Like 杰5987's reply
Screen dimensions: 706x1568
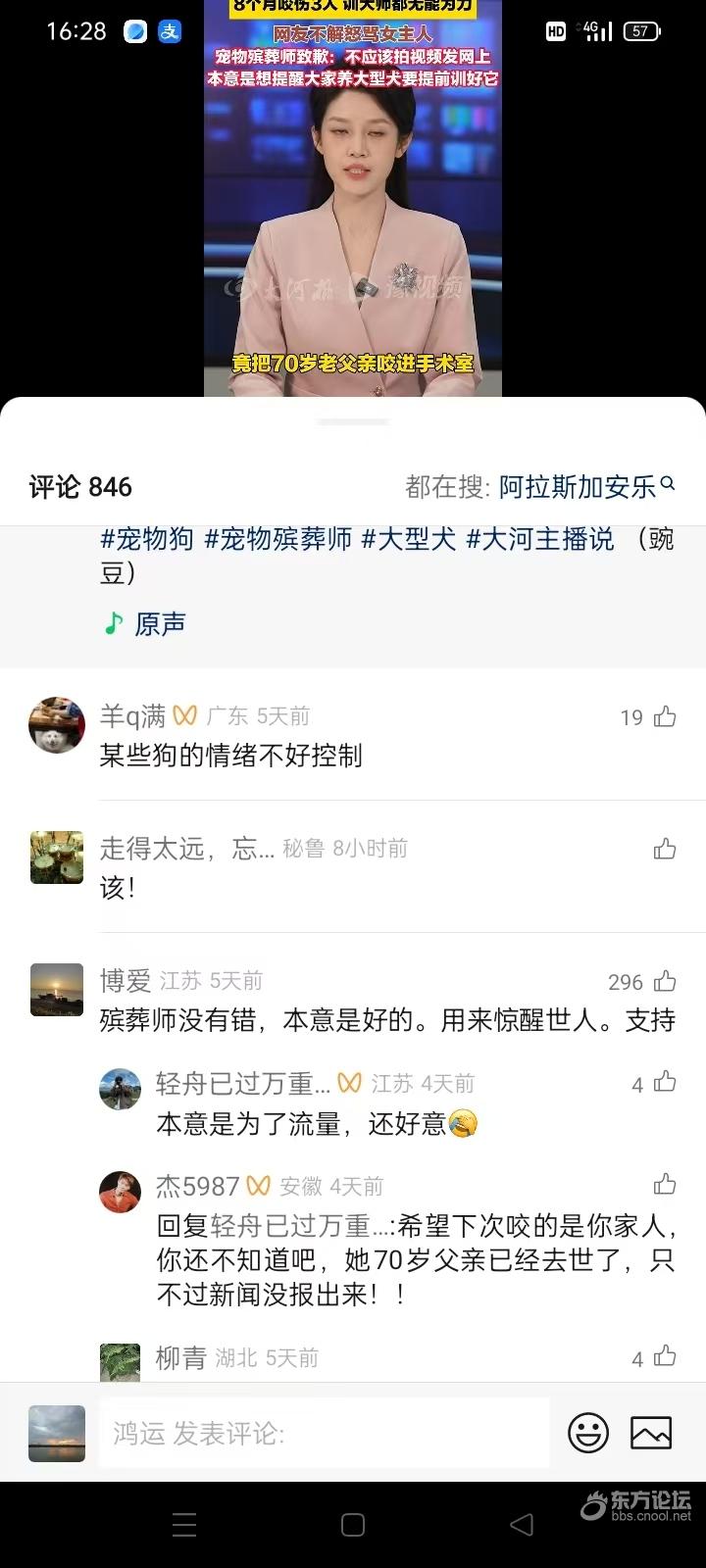click(x=665, y=1185)
